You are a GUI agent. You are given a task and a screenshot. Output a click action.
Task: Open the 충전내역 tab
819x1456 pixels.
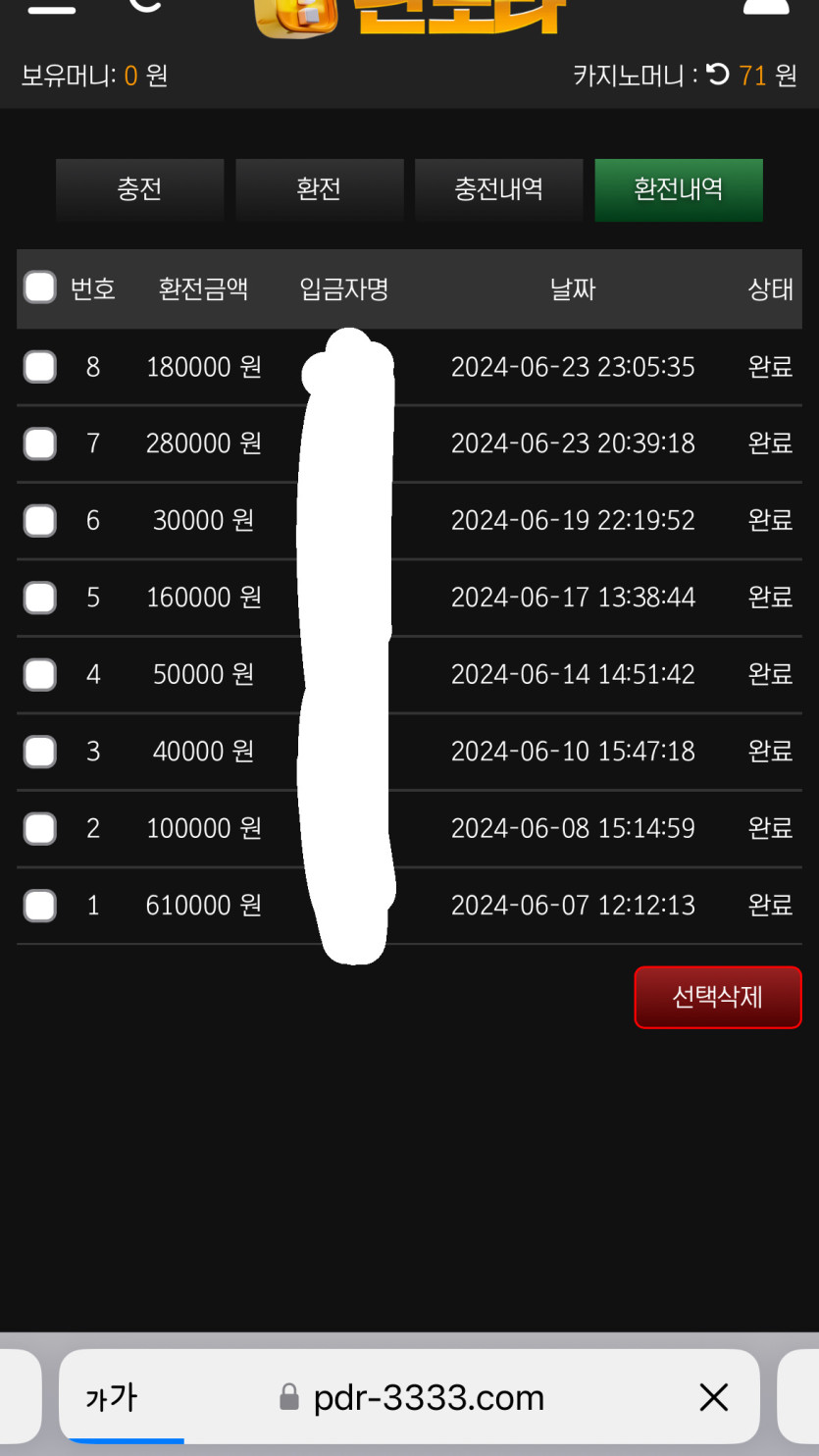point(498,189)
